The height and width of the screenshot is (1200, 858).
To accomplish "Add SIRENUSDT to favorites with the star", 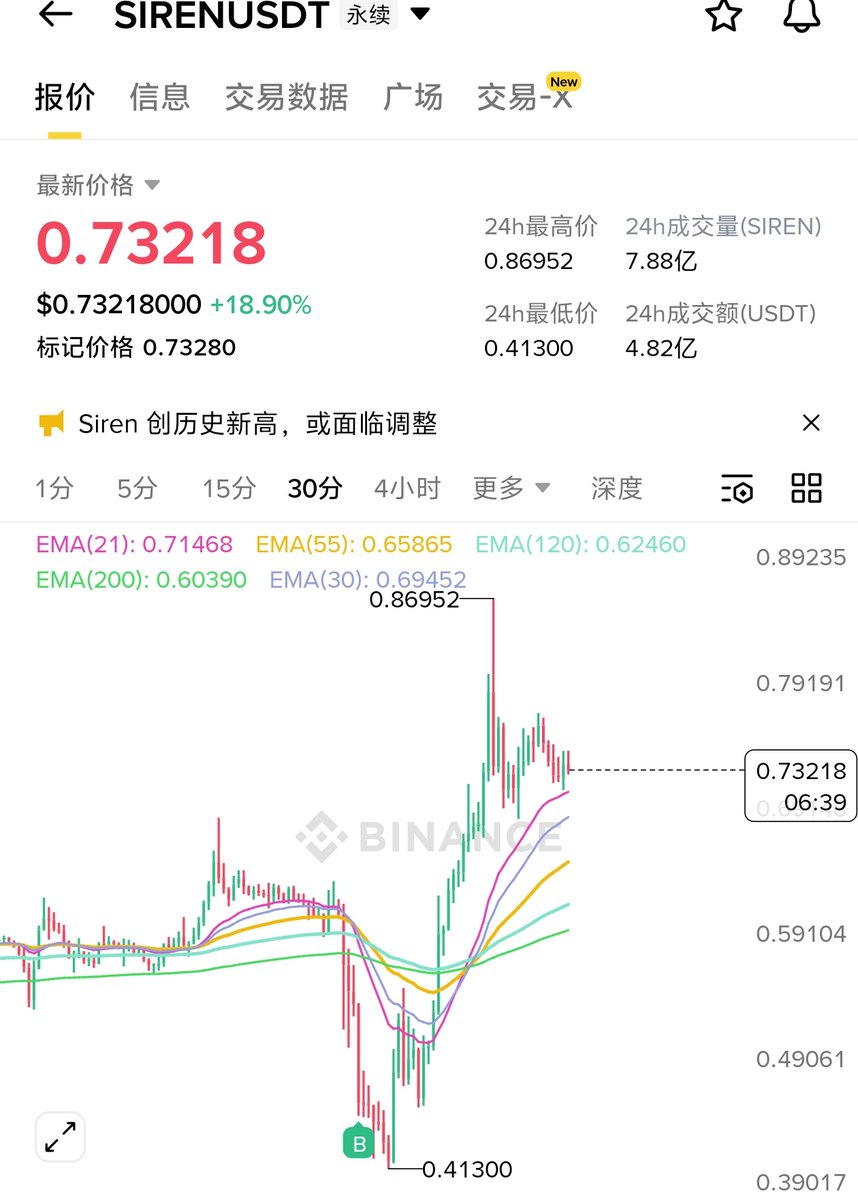I will pos(723,14).
